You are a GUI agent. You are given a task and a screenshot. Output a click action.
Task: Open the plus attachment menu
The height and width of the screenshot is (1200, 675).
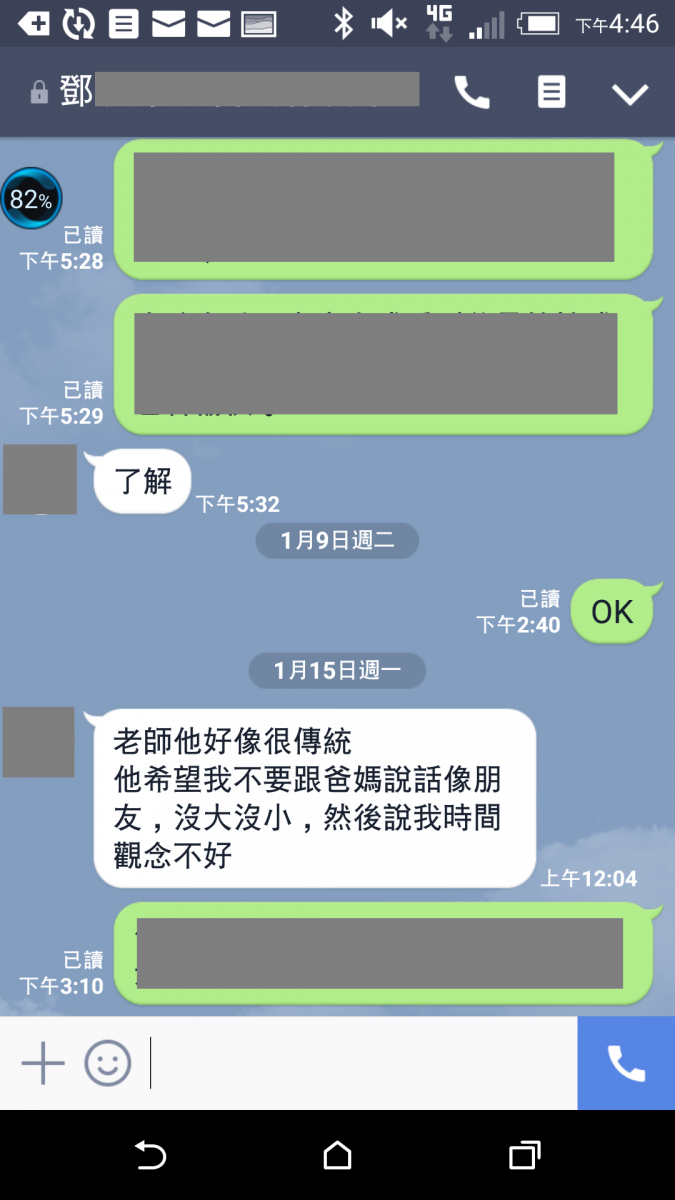click(x=43, y=1063)
